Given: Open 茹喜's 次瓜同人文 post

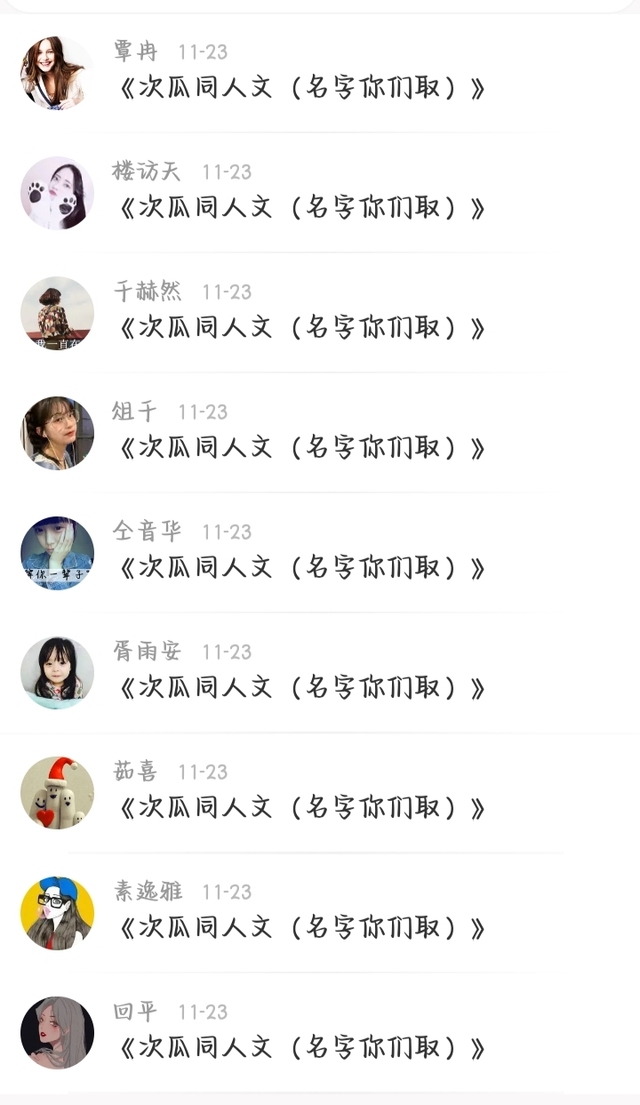Looking at the screenshot, I should 300,808.
